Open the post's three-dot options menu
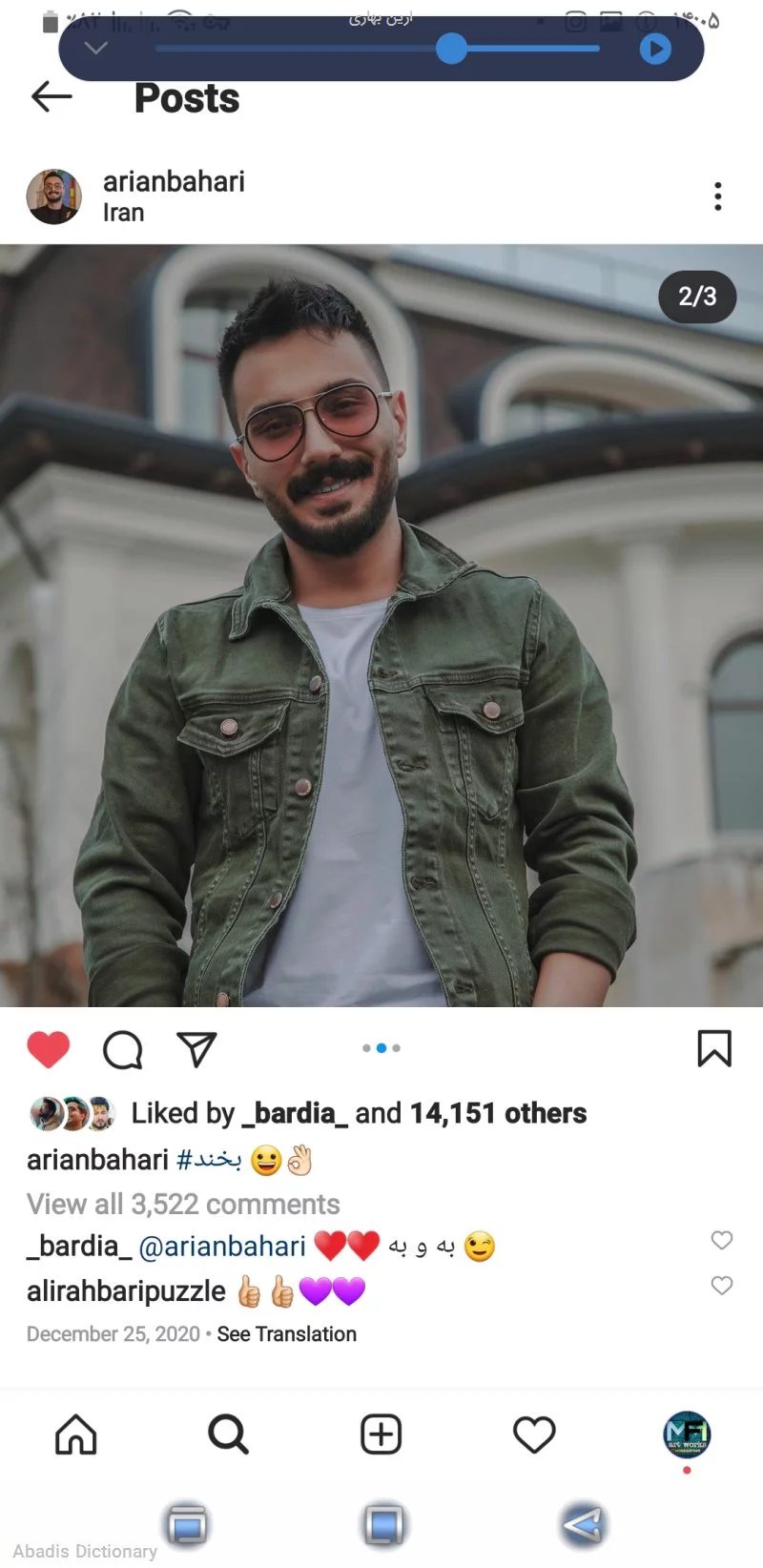The width and height of the screenshot is (763, 1568). click(x=717, y=196)
